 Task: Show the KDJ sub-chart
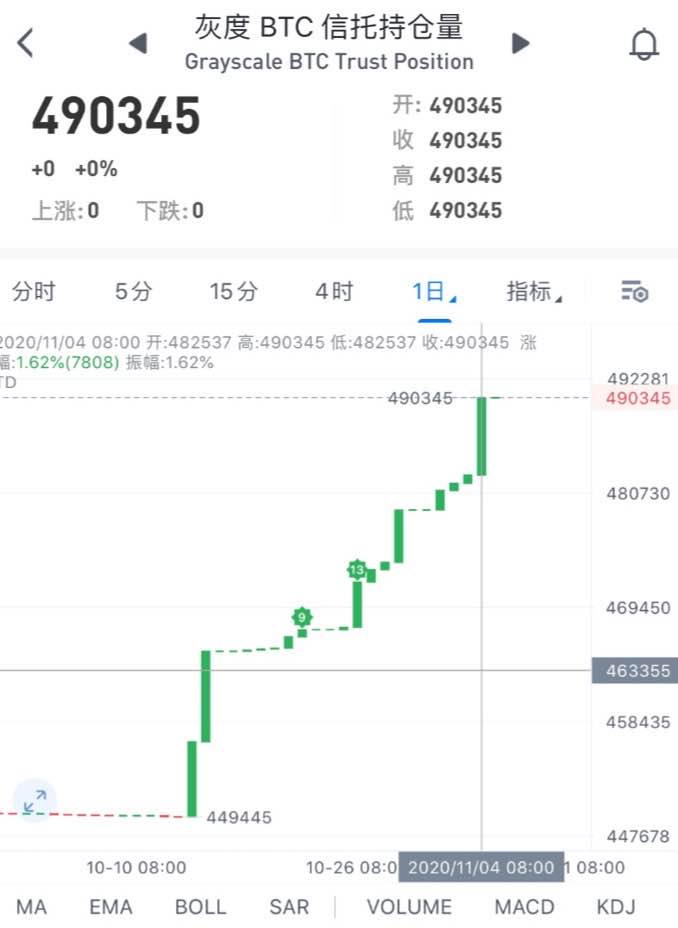click(616, 907)
